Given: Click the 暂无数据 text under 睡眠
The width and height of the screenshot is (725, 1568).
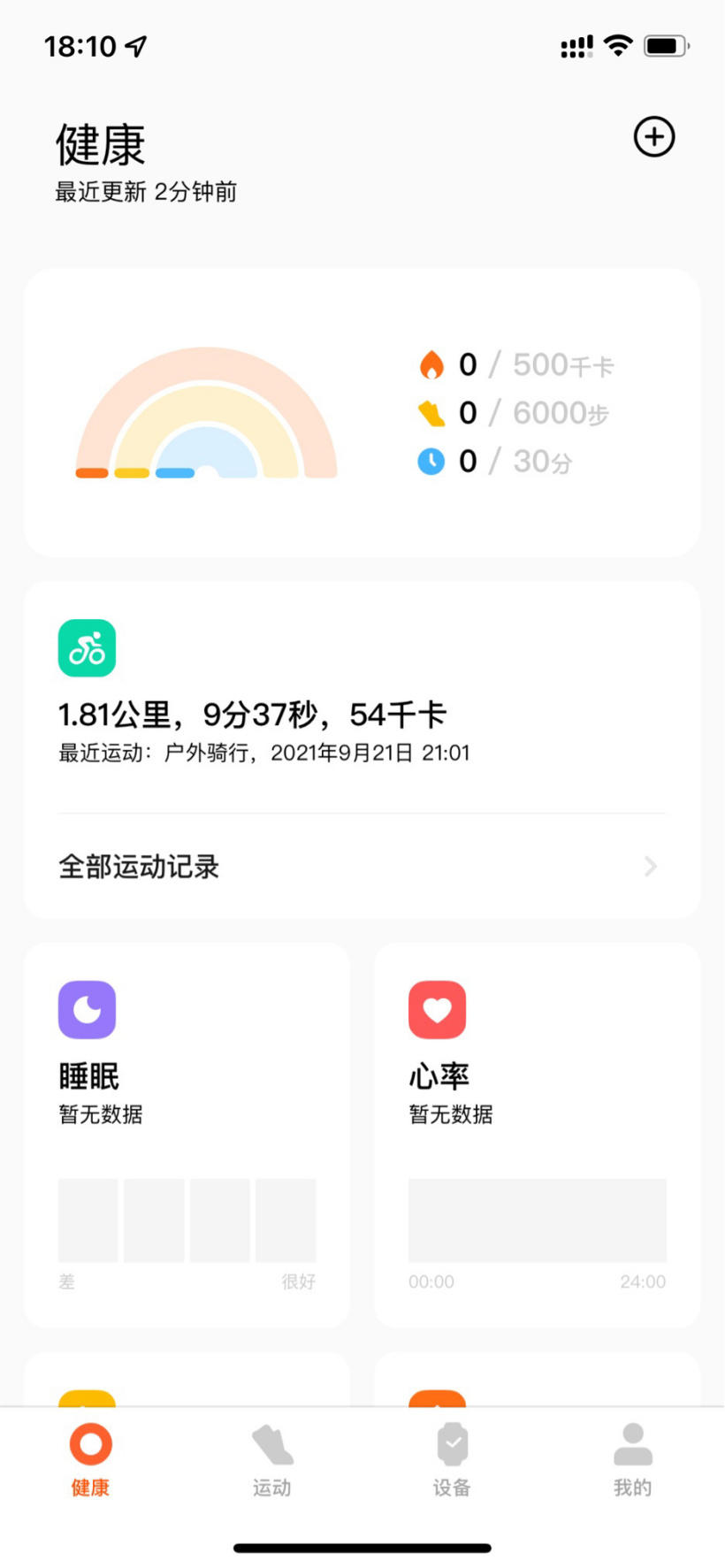Looking at the screenshot, I should point(99,1114).
